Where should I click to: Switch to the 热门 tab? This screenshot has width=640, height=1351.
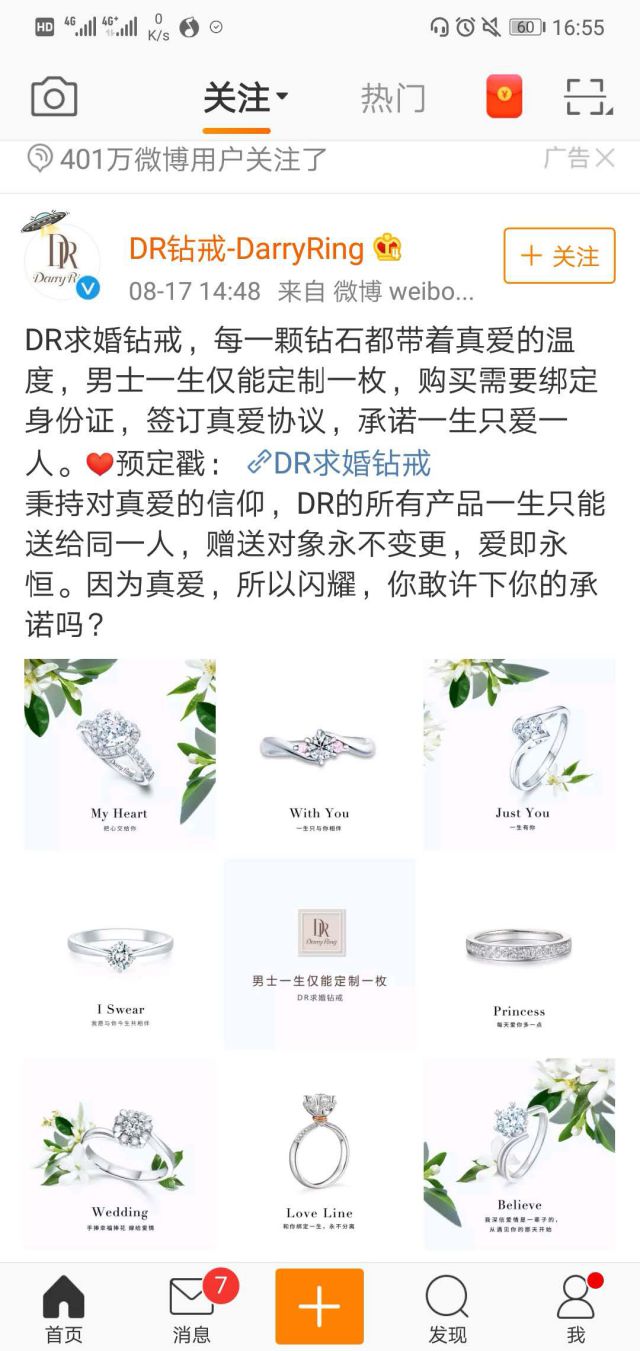pyautogui.click(x=392, y=98)
